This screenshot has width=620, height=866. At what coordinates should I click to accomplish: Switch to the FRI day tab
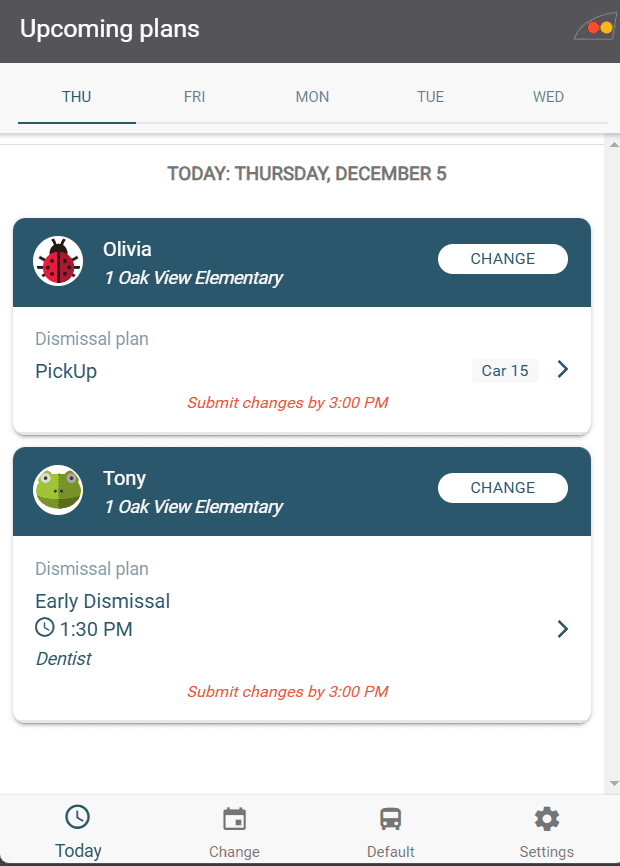point(194,97)
